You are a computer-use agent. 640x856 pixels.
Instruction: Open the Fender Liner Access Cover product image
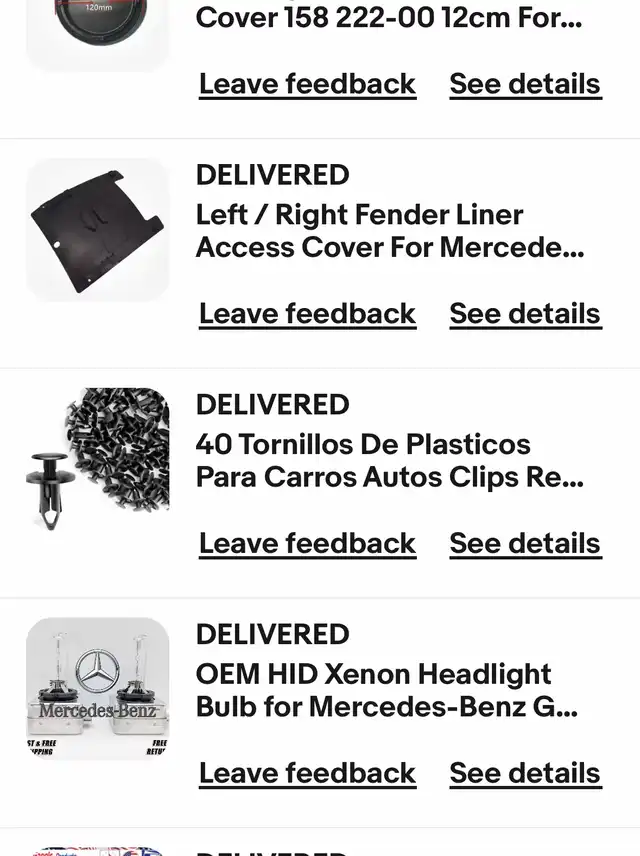(x=98, y=229)
